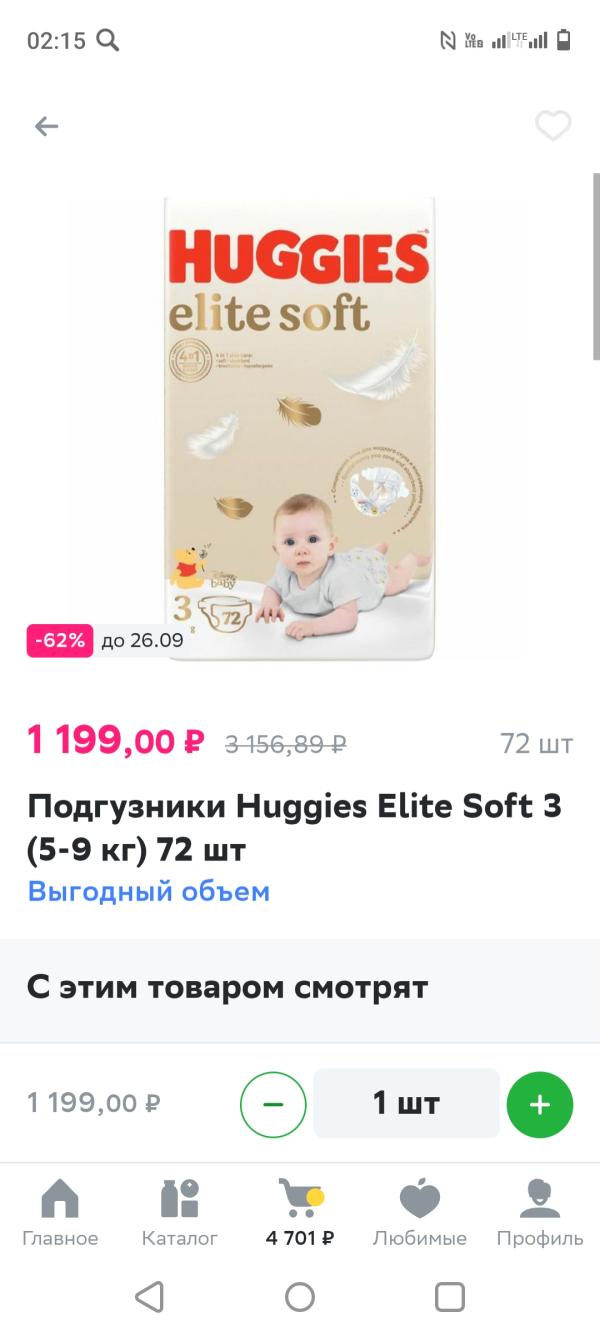The image size is (600, 1337).
Task: Open the Каталог tab
Action: 180,1212
